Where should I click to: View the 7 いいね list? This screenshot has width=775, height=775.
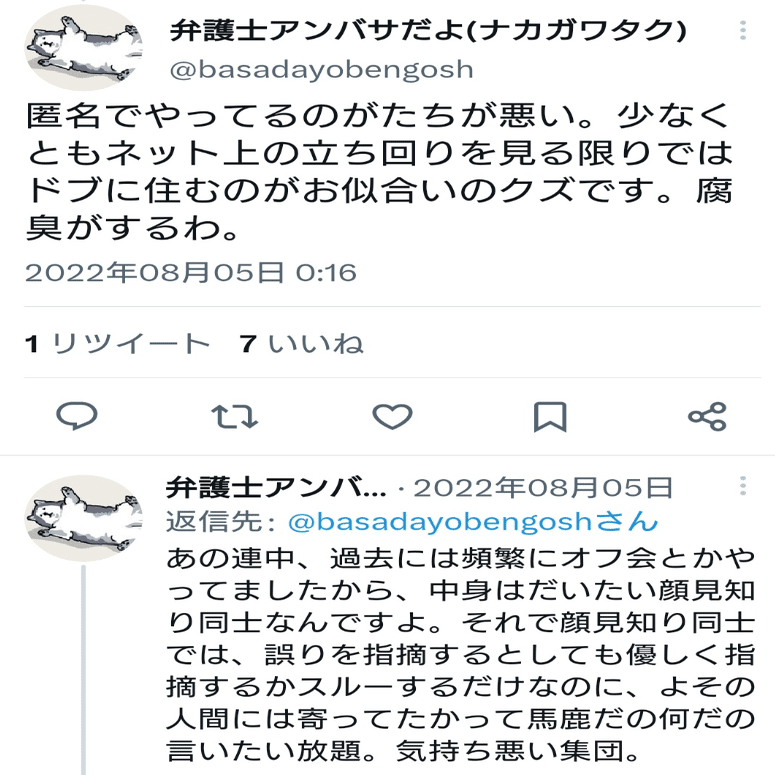301,344
